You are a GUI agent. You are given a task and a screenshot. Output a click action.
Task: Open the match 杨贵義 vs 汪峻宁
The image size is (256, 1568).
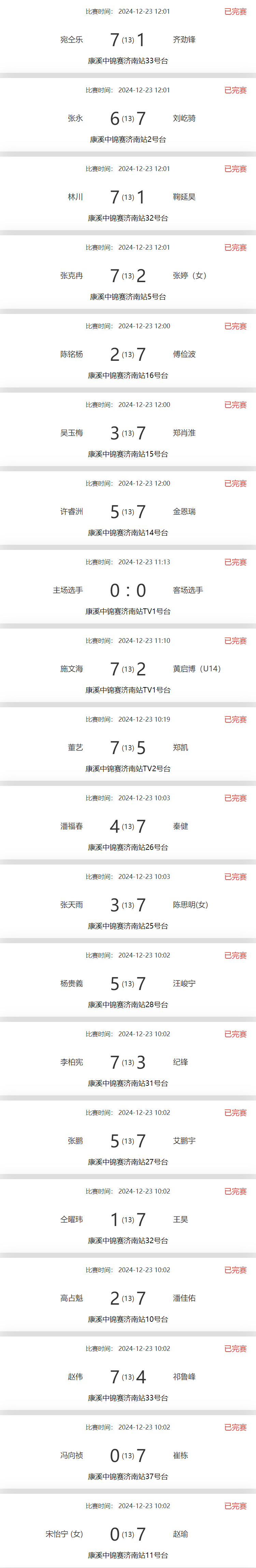[128, 983]
